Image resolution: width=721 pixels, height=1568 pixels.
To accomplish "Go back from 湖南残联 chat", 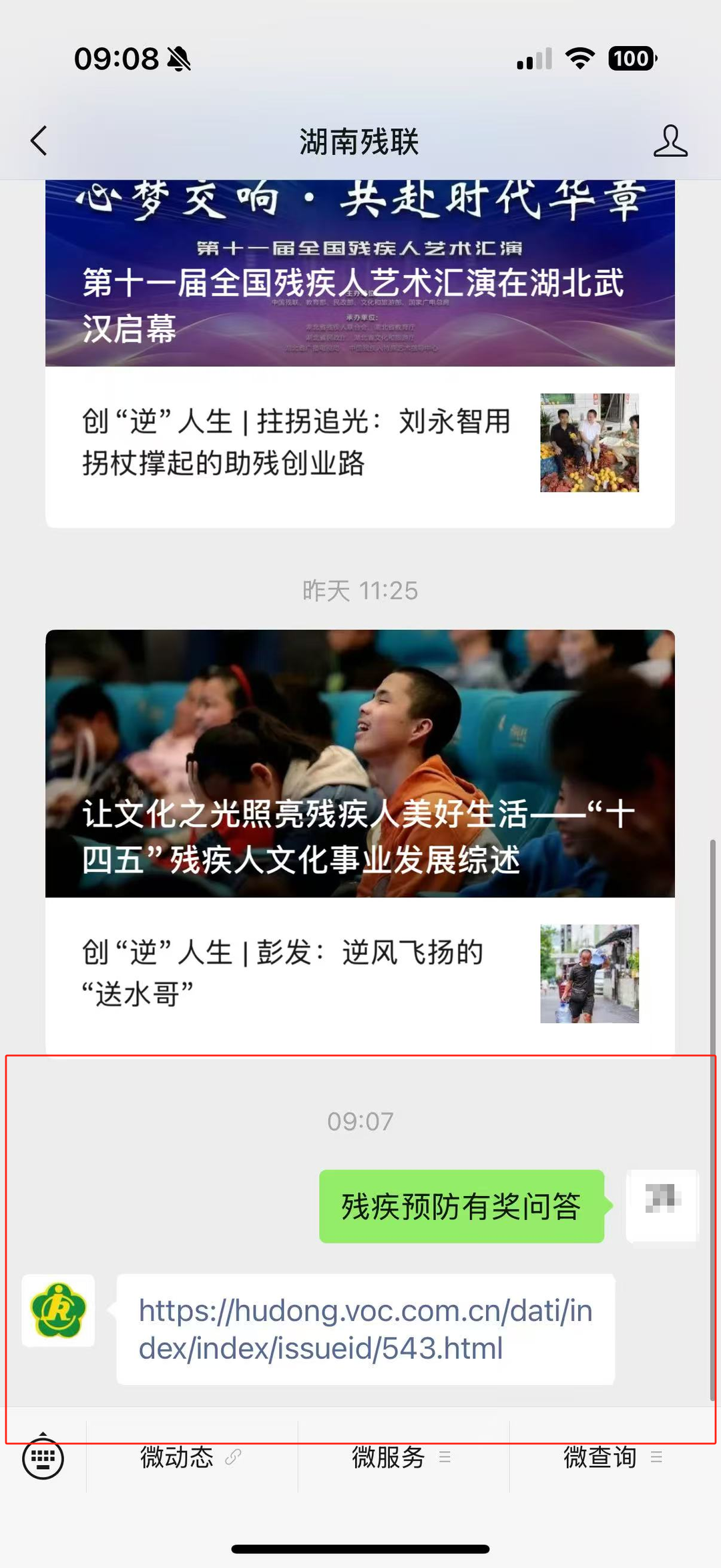I will click(39, 141).
